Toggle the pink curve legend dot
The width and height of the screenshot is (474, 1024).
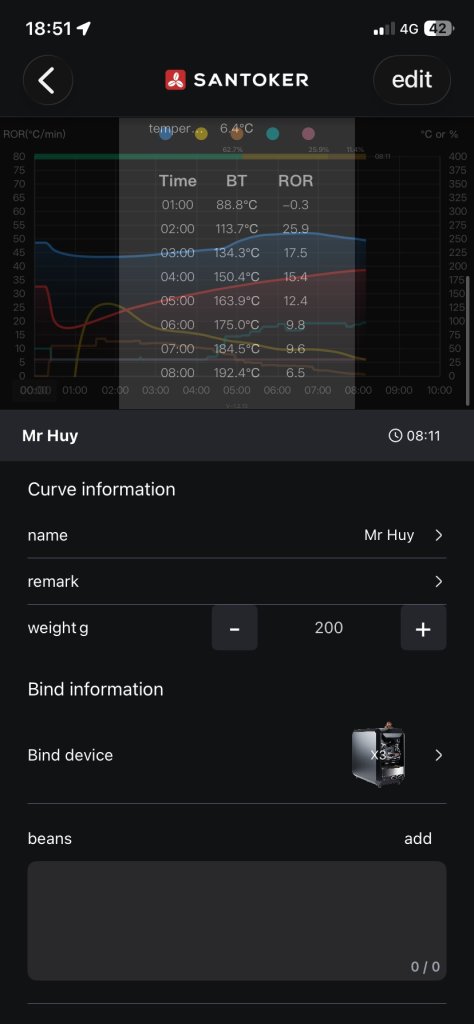309,134
